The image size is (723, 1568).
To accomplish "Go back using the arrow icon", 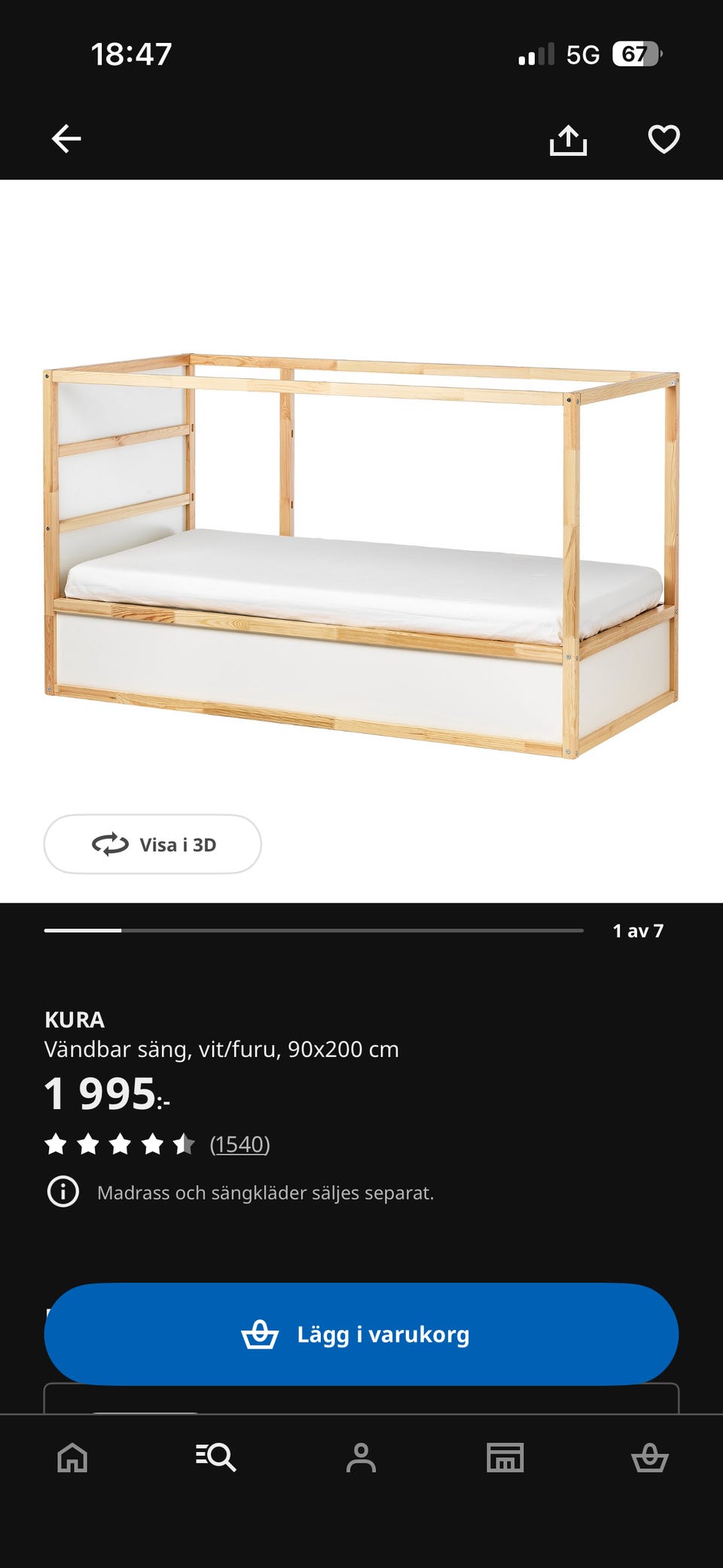I will click(x=66, y=139).
